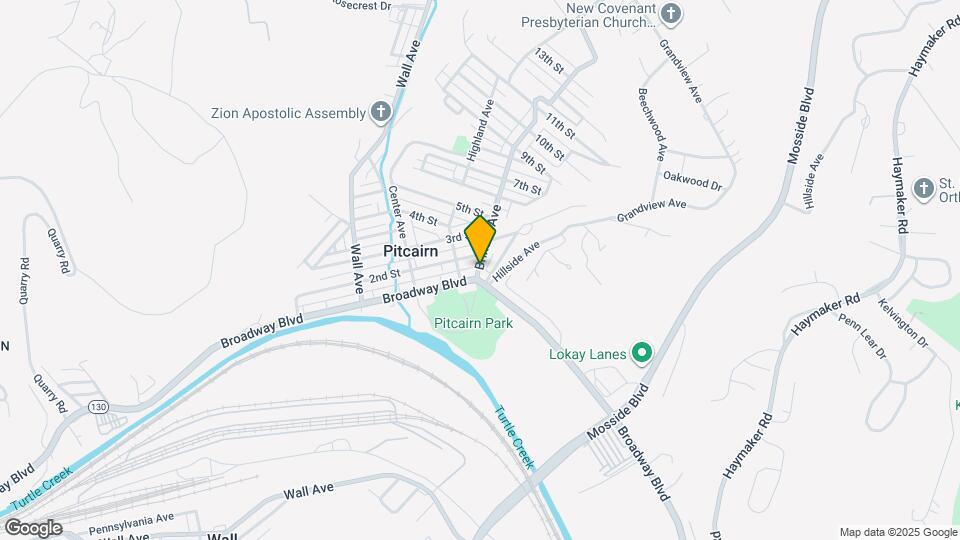
Task: Select the Zion Apostolic Assembly church marker
Action: pos(380,112)
